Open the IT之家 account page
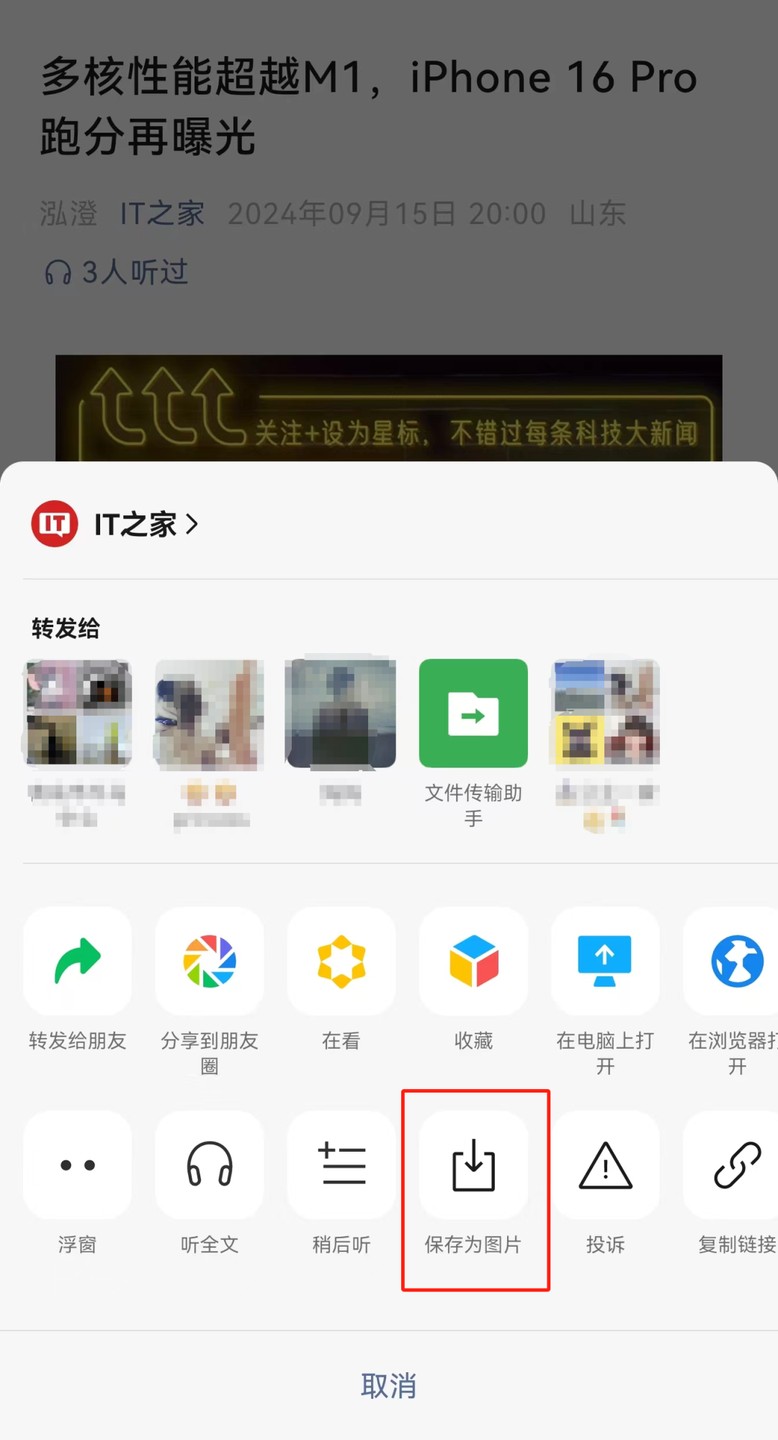 [x=115, y=524]
